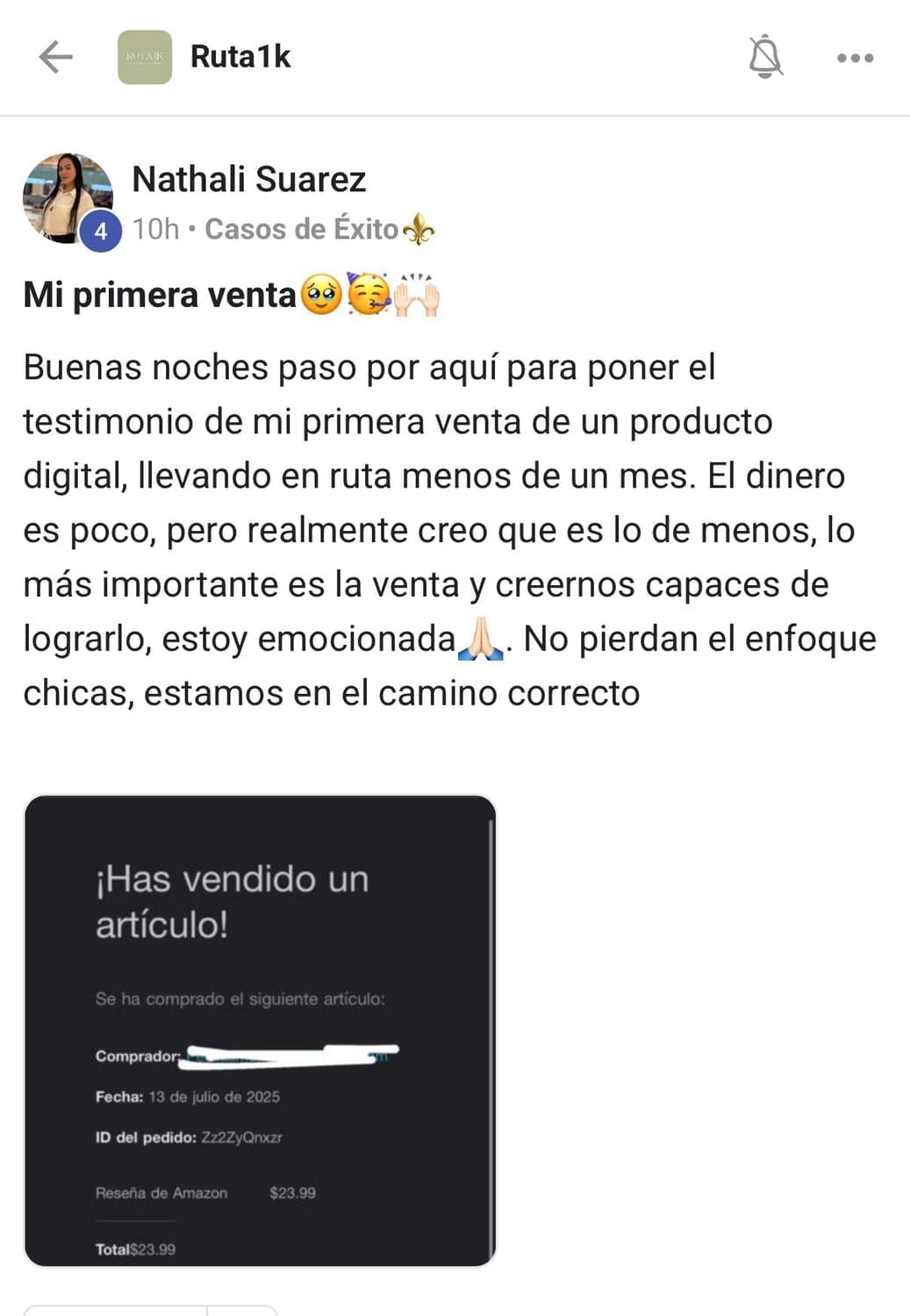910x1316 pixels.
Task: Open the Casos de Éxito category
Action: point(301,229)
